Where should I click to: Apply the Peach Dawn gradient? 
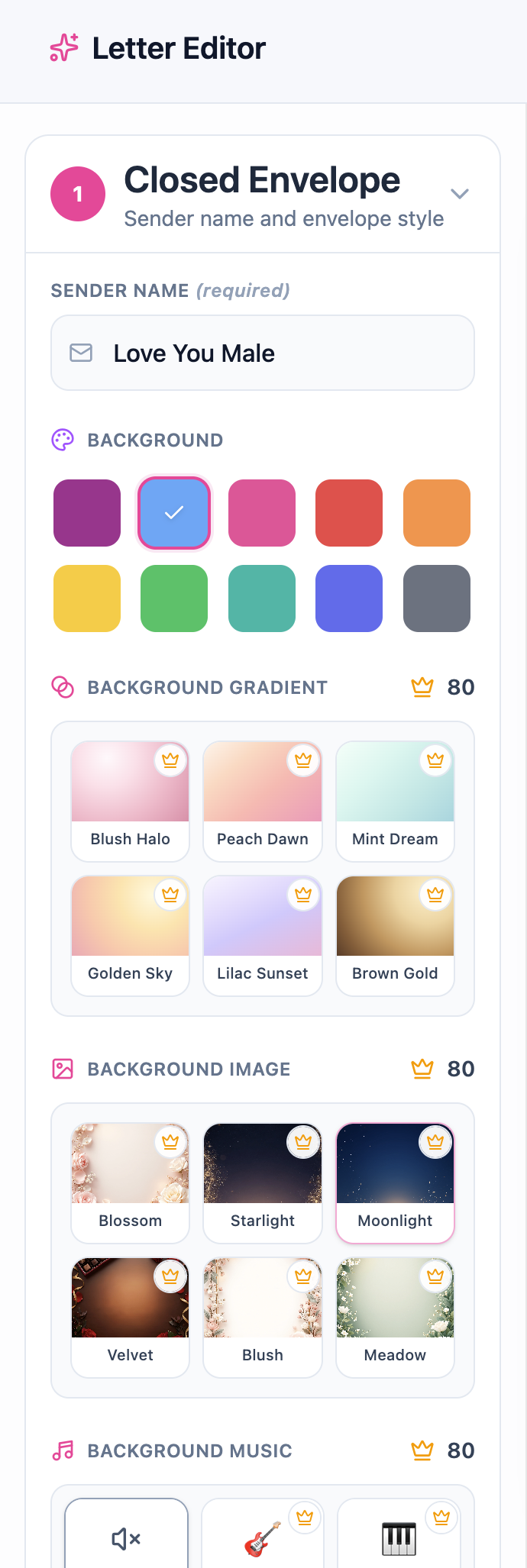coord(262,801)
